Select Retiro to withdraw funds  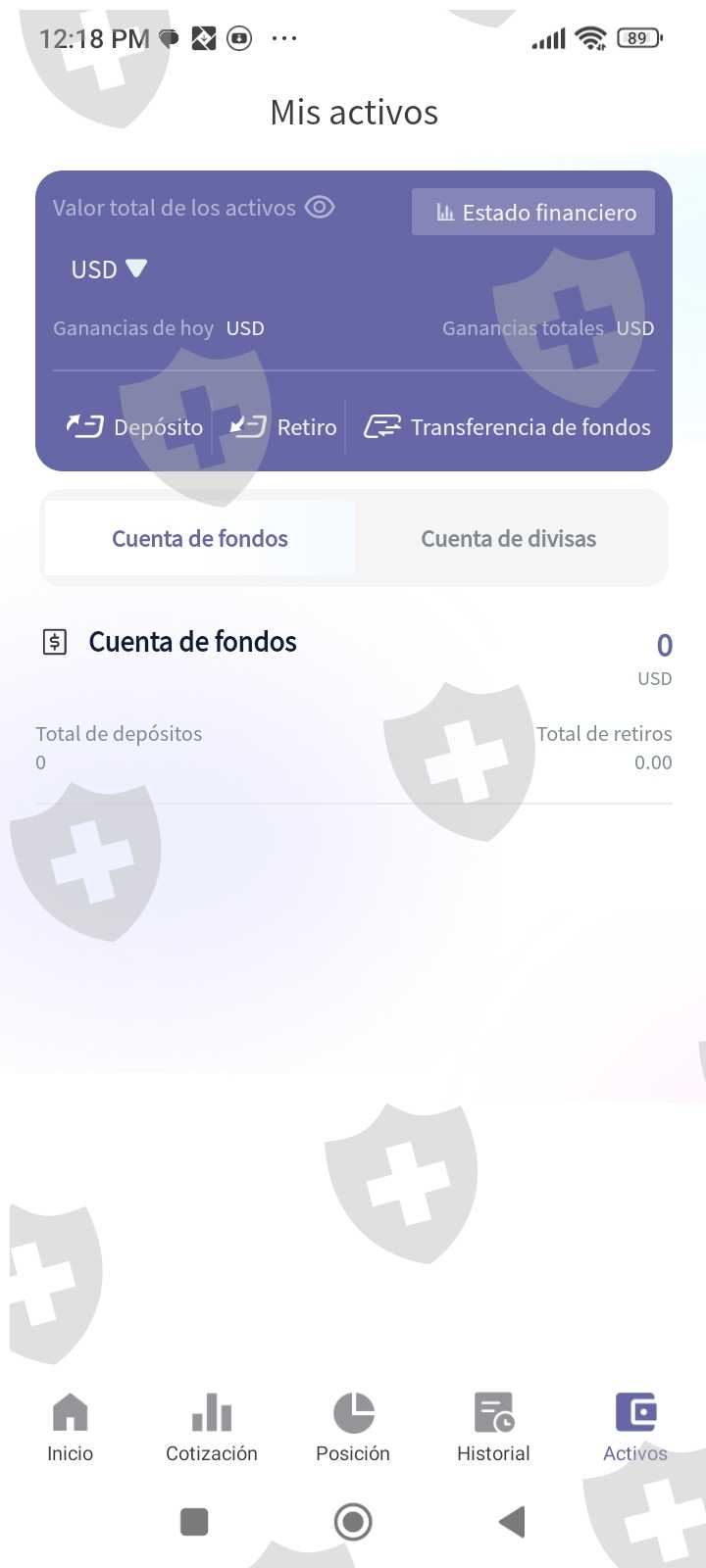[282, 427]
